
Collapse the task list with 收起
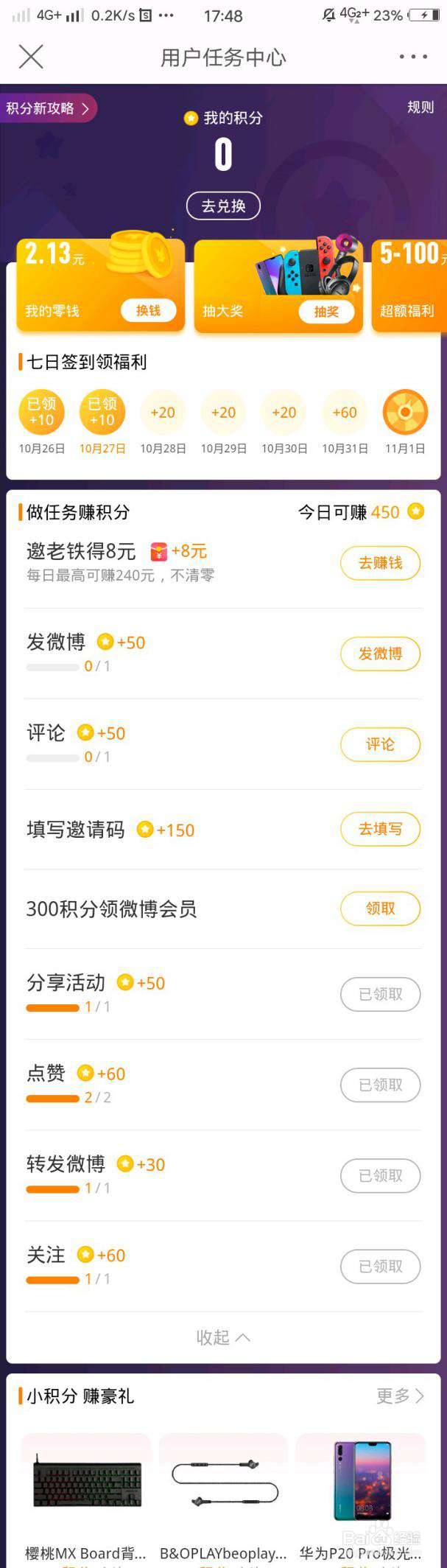[x=223, y=1337]
